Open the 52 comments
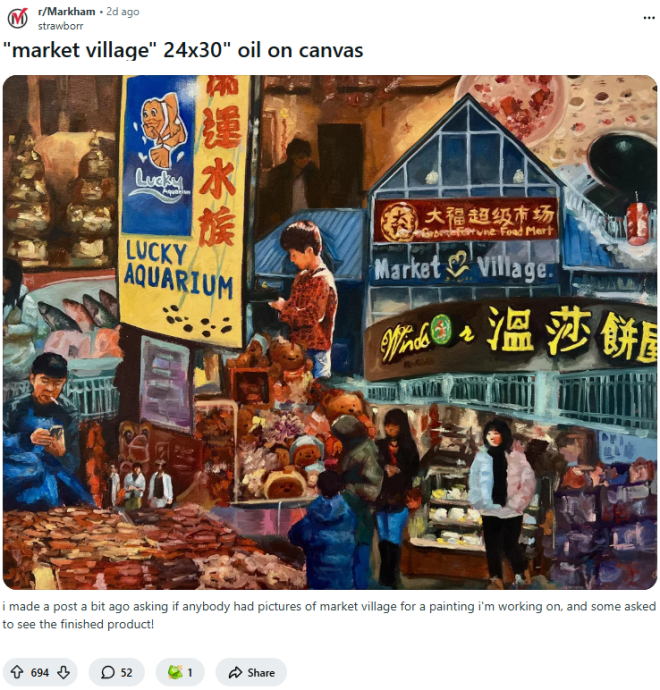Screen dimensions: 660x690 (x=116, y=672)
